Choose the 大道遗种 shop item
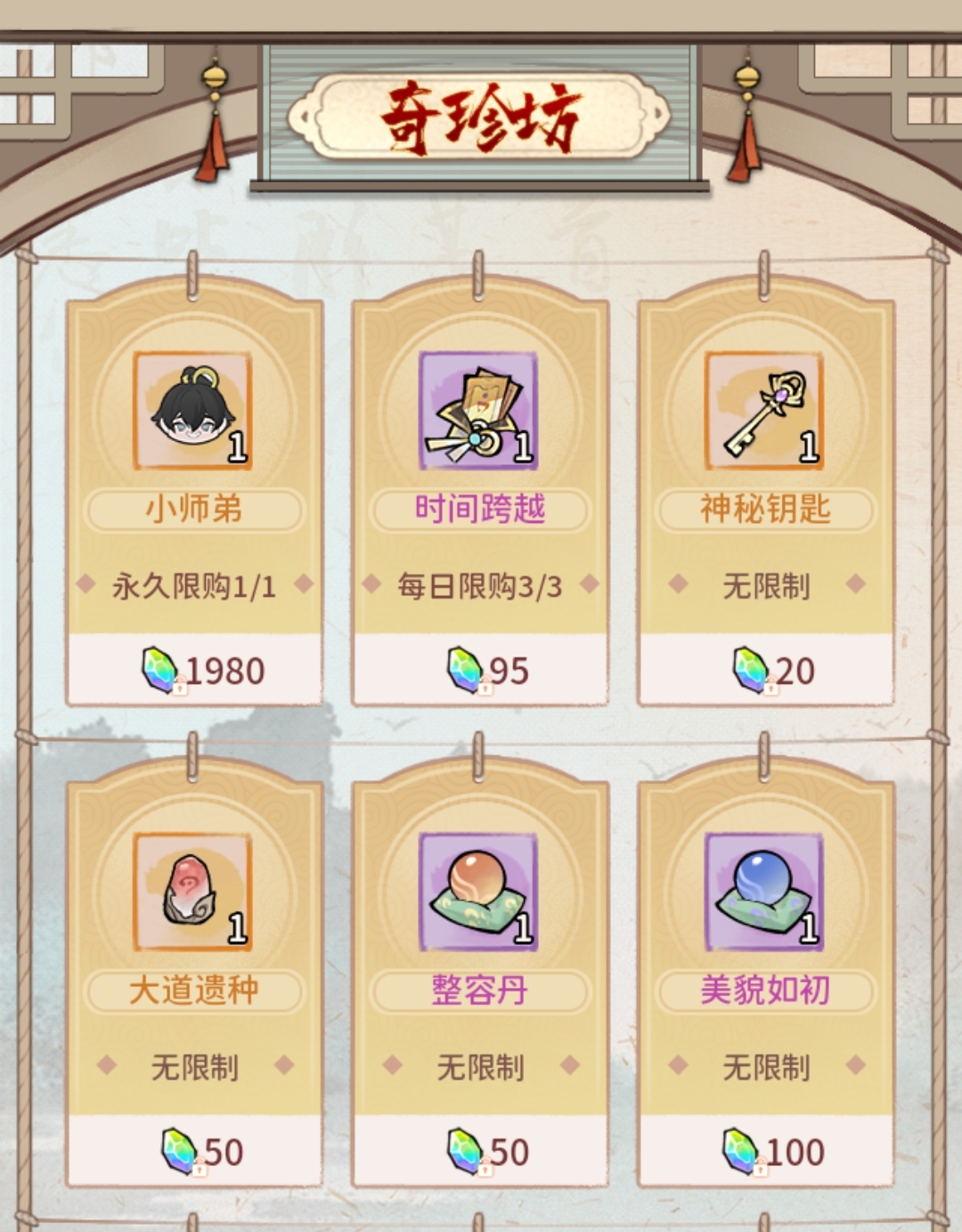Viewport: 962px width, 1232px height. click(x=193, y=893)
